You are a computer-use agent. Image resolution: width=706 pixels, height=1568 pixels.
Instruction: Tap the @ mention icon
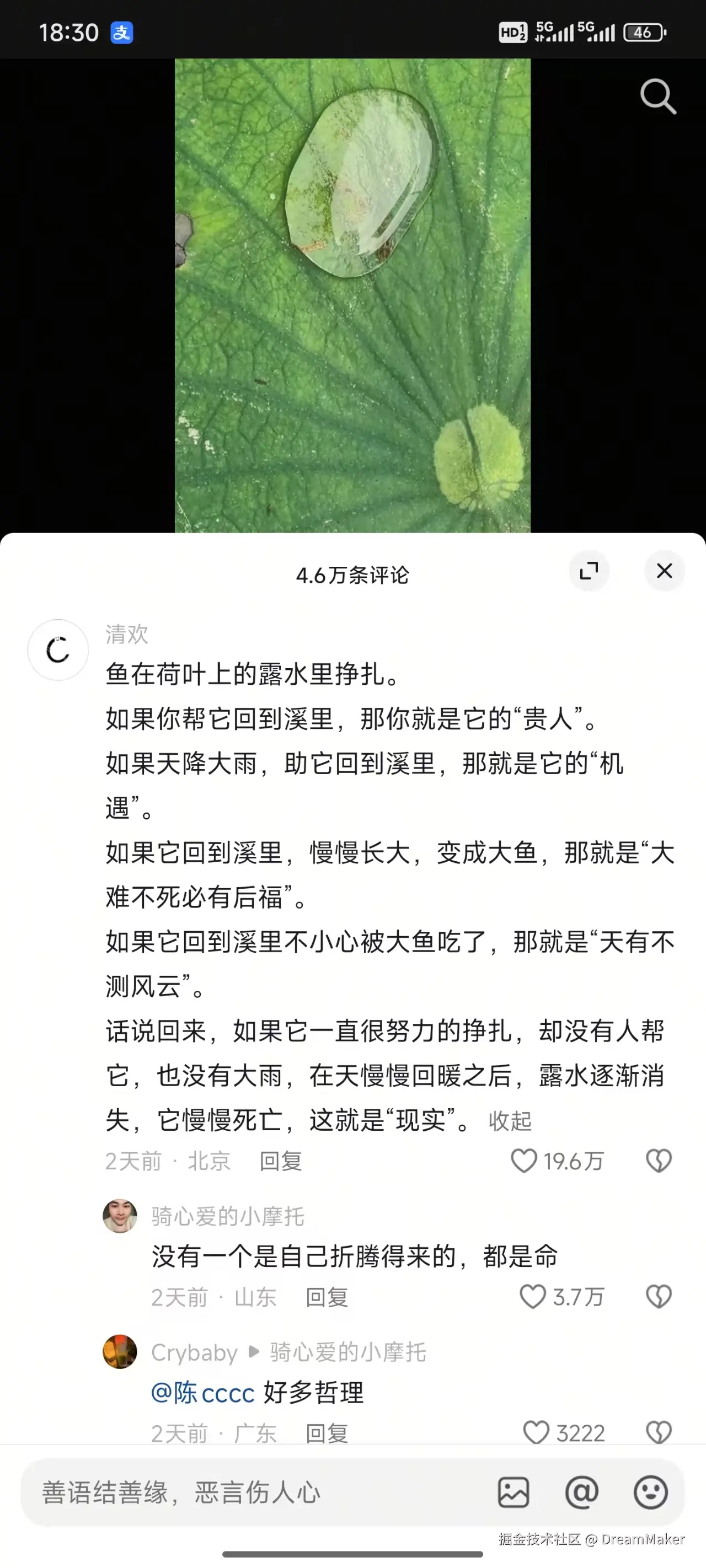pyautogui.click(x=582, y=1493)
